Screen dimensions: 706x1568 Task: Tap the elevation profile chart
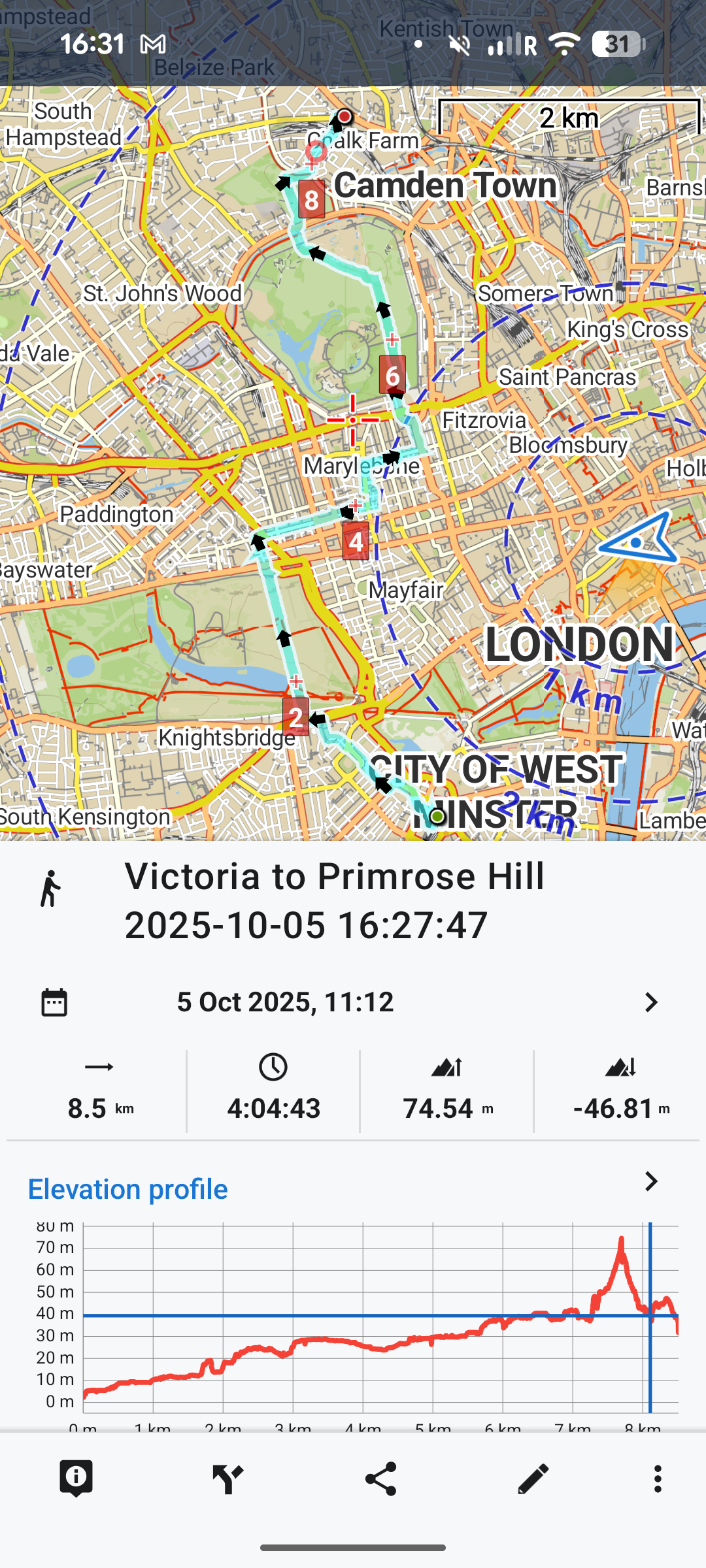click(379, 1313)
